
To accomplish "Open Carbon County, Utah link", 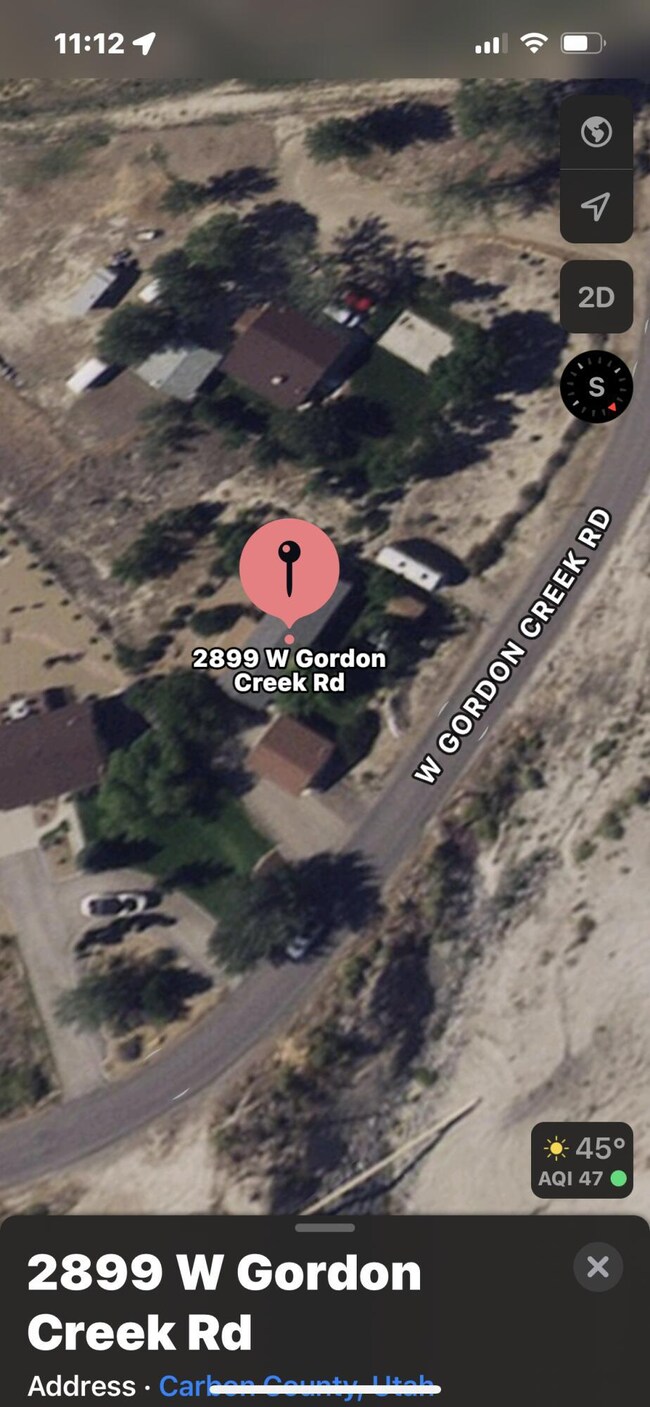I will [x=297, y=1386].
